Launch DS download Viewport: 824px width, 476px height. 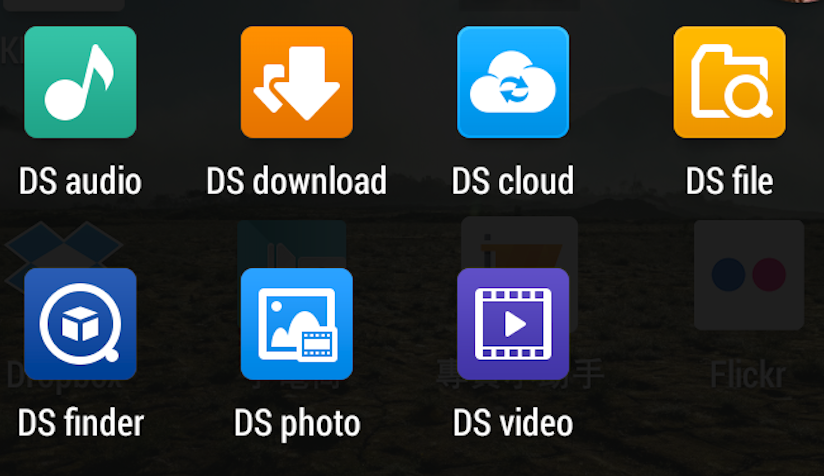pyautogui.click(x=296, y=83)
